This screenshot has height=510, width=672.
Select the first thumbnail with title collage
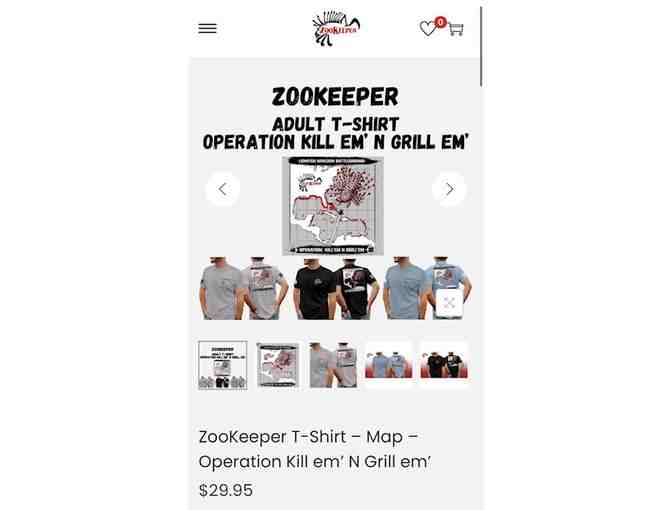pos(223,365)
